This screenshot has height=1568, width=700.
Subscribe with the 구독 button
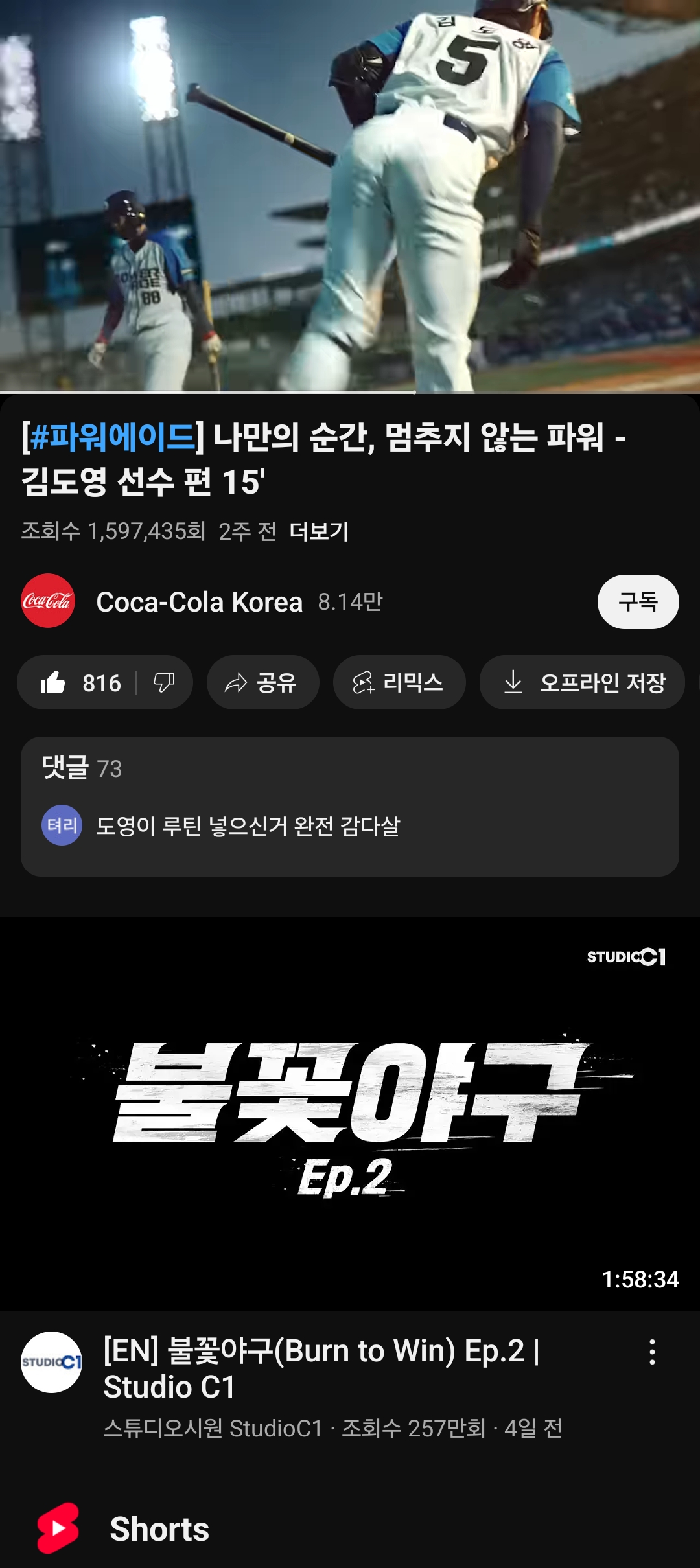click(638, 602)
